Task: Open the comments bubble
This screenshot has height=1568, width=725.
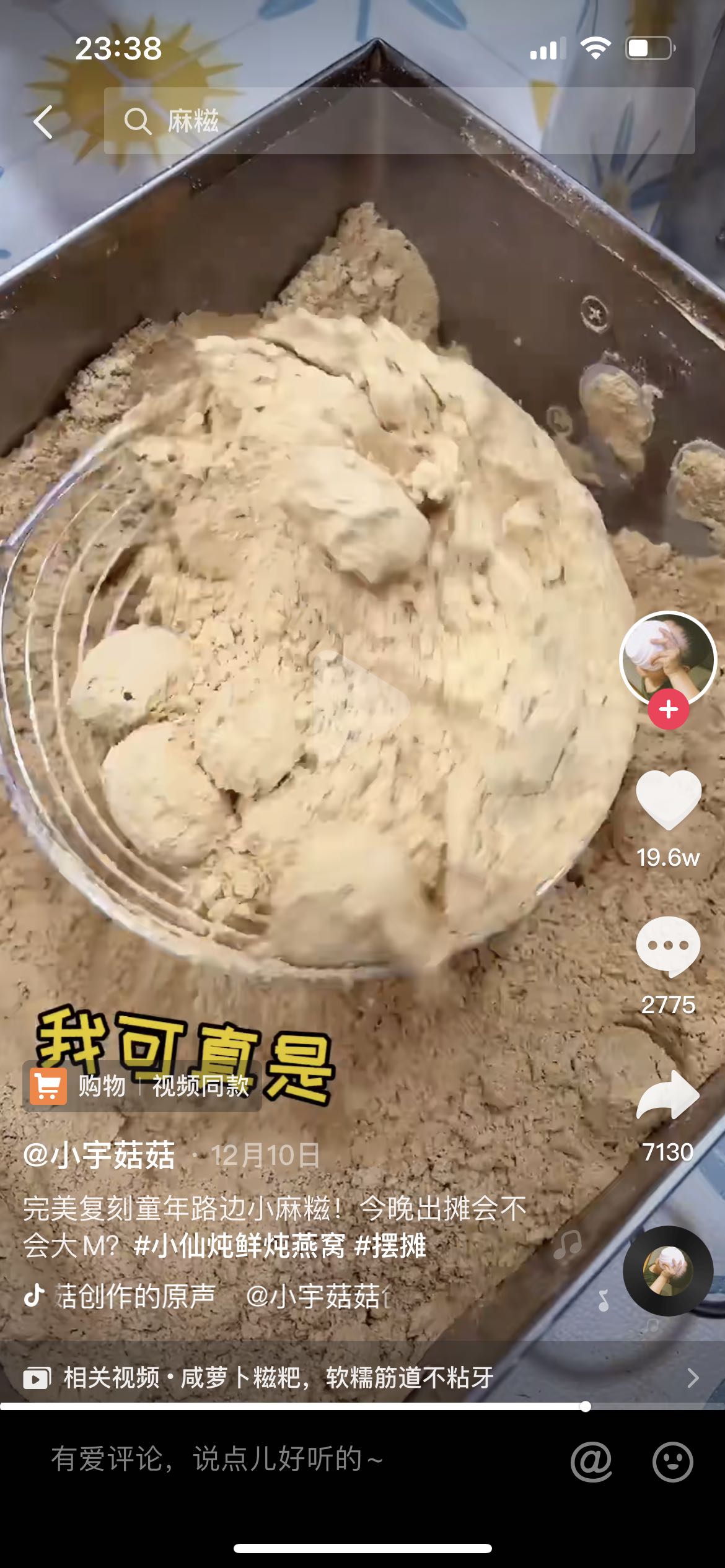Action: point(668,947)
